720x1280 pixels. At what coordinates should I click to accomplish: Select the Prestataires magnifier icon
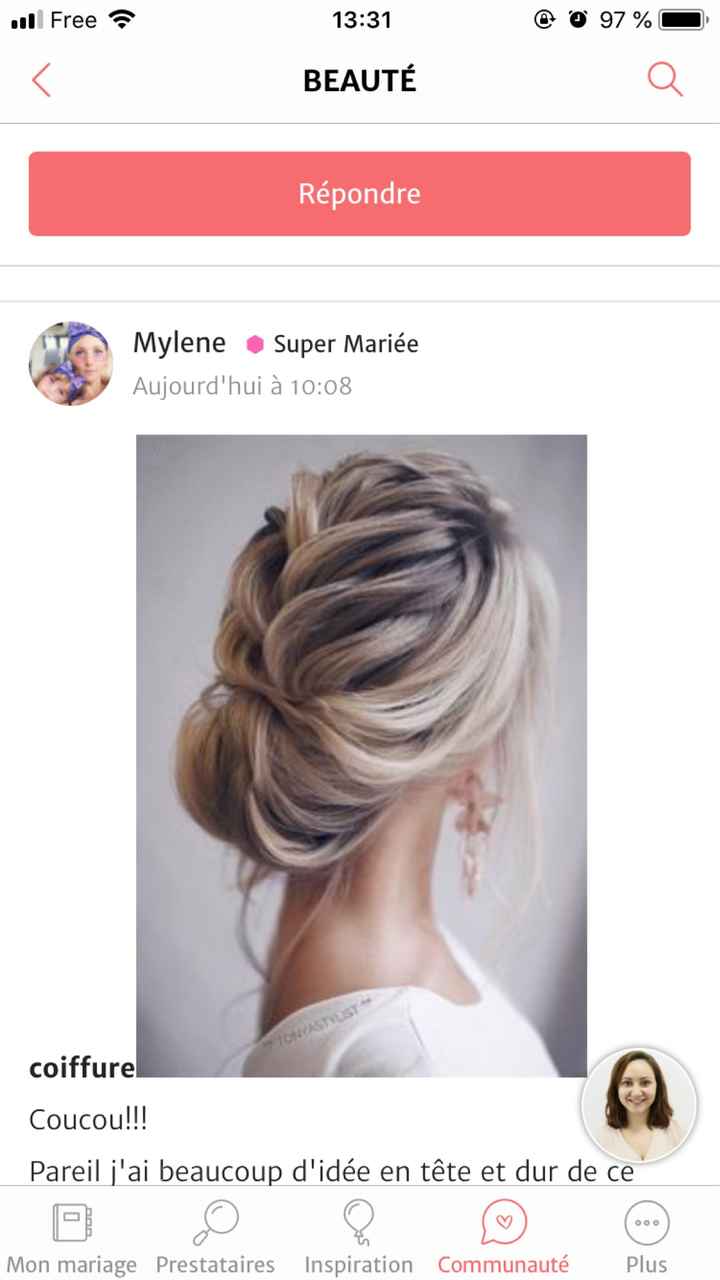click(214, 1222)
